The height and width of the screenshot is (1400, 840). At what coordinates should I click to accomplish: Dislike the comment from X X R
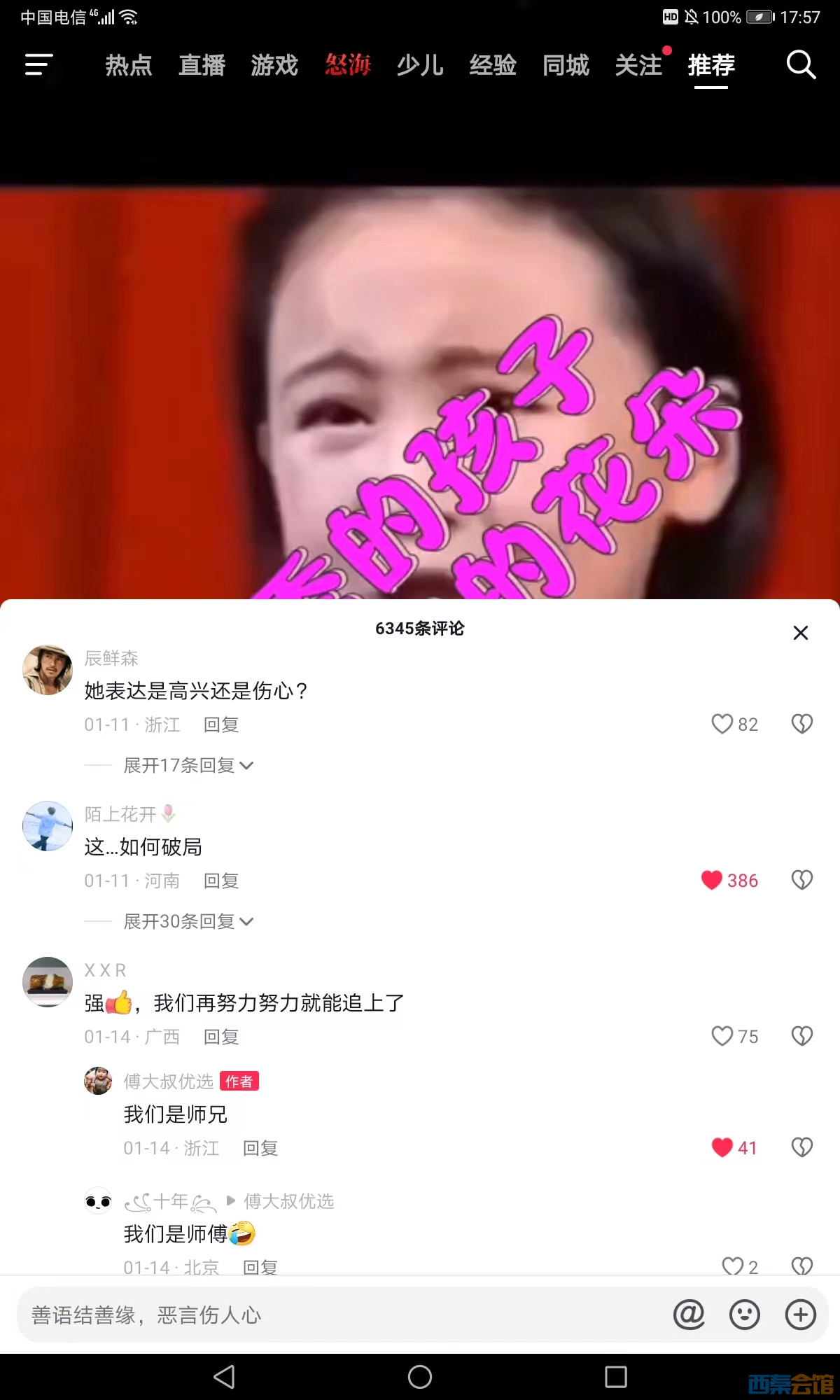(x=801, y=1036)
